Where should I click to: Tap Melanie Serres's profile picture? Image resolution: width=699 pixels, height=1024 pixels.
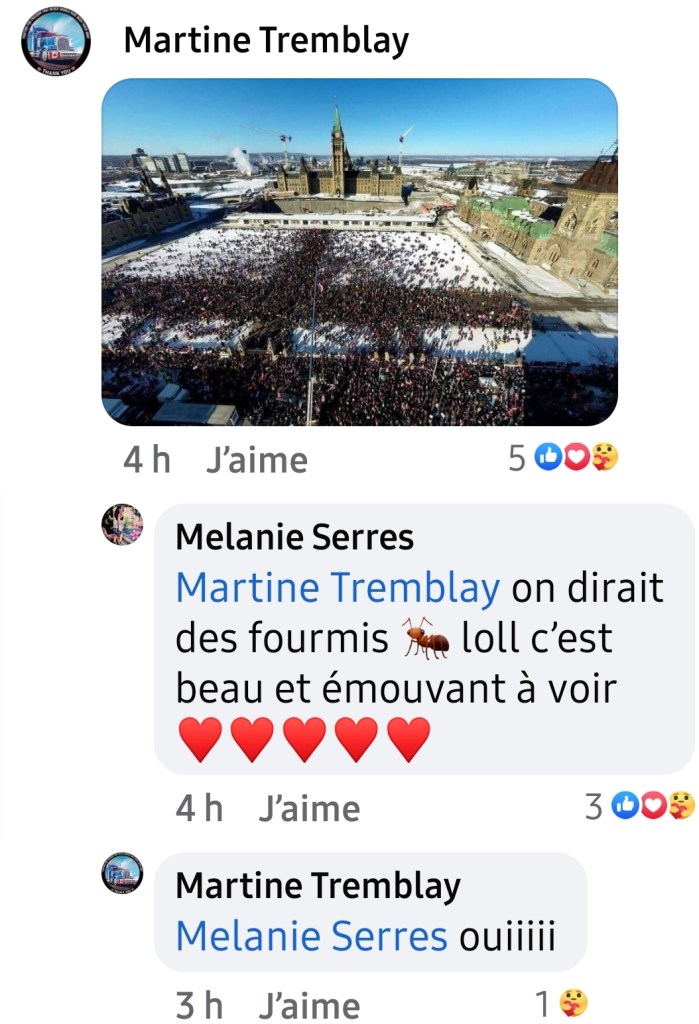click(x=122, y=525)
